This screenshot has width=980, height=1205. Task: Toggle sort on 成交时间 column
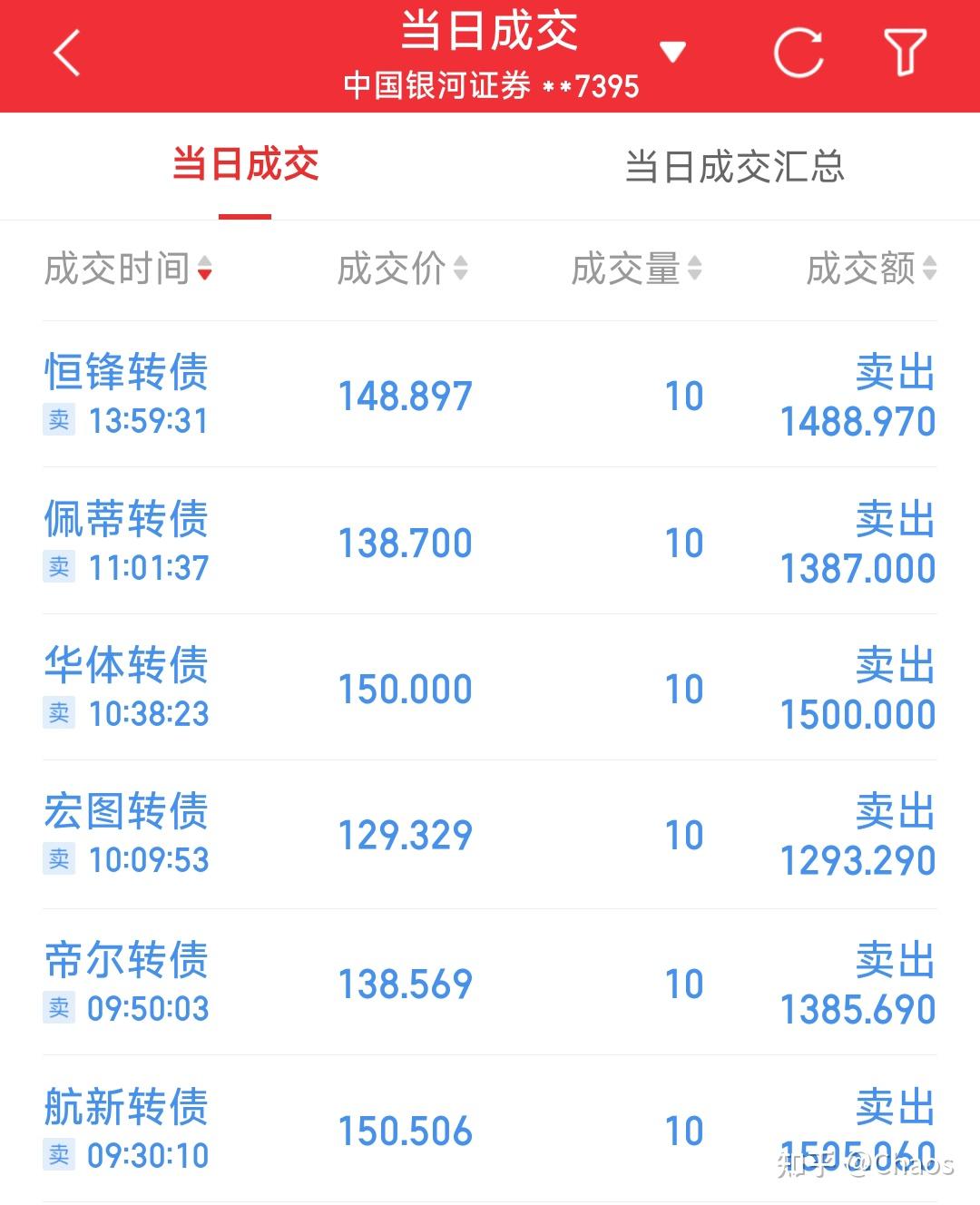[128, 269]
